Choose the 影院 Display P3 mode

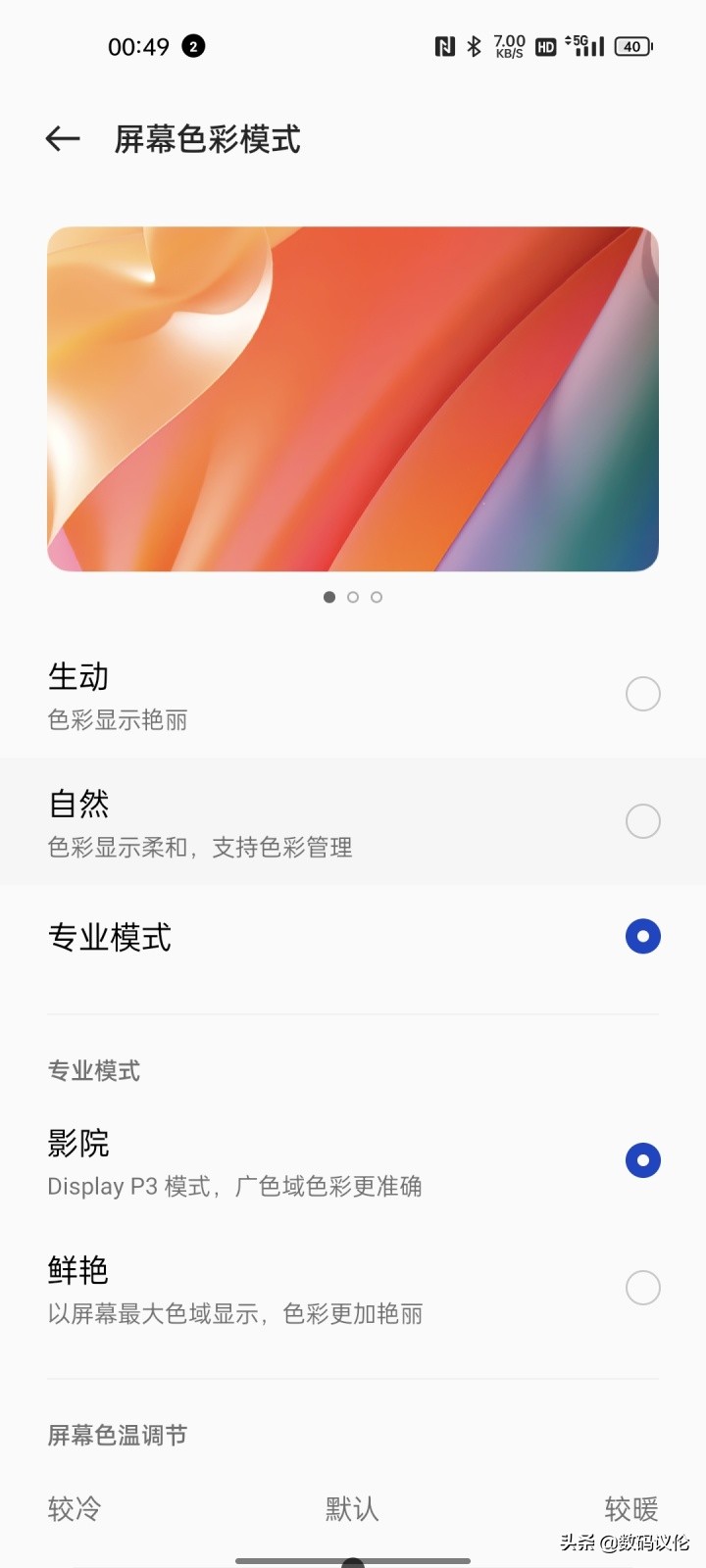coord(642,1159)
